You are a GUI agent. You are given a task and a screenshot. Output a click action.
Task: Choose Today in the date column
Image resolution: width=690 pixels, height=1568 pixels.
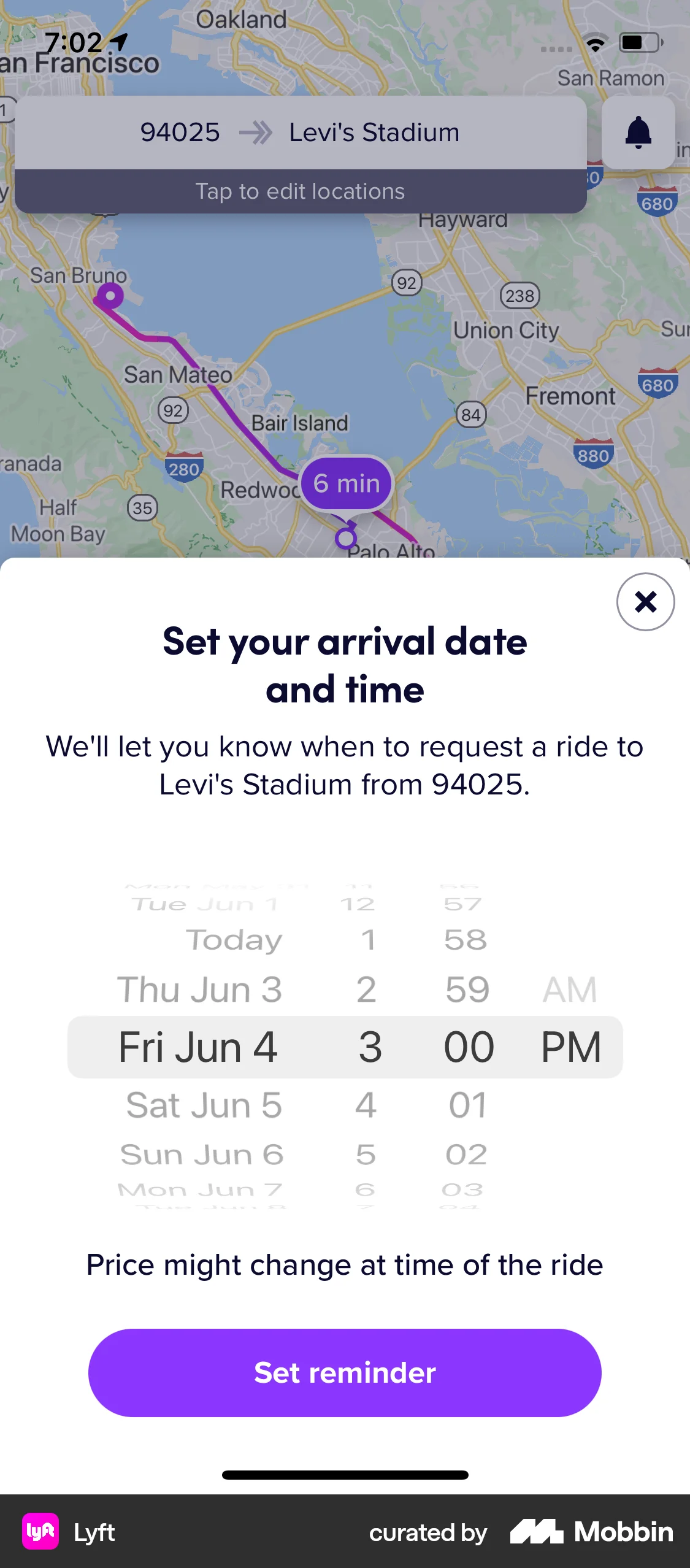coord(234,940)
